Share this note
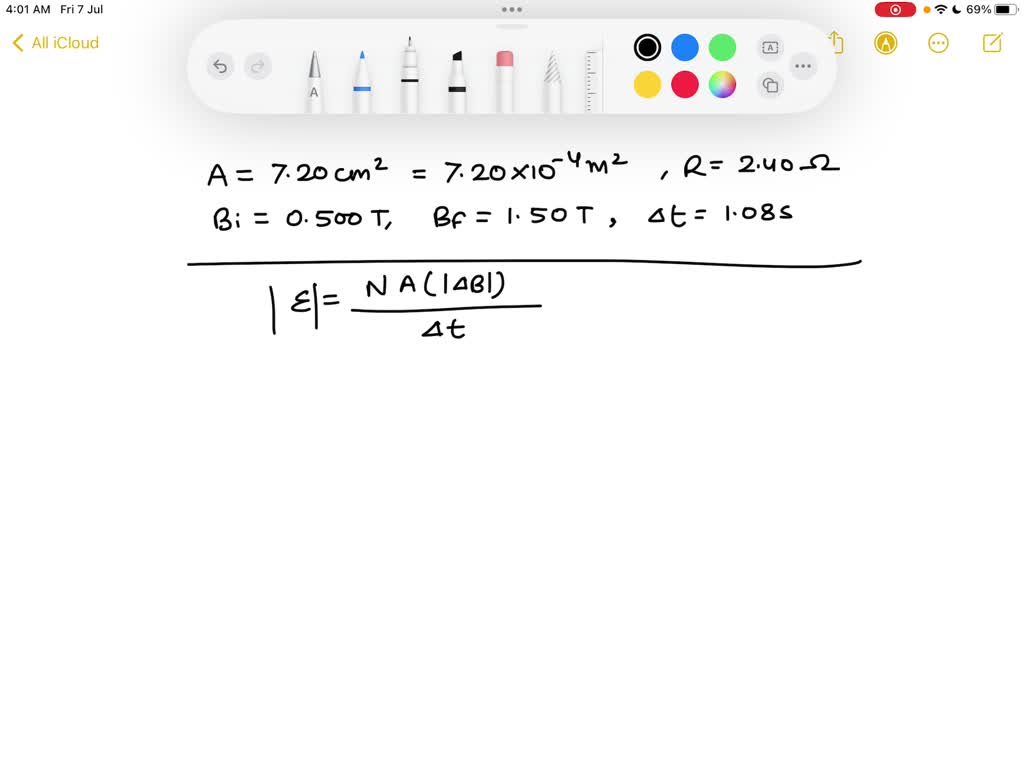The width and height of the screenshot is (1024, 768). tap(836, 43)
